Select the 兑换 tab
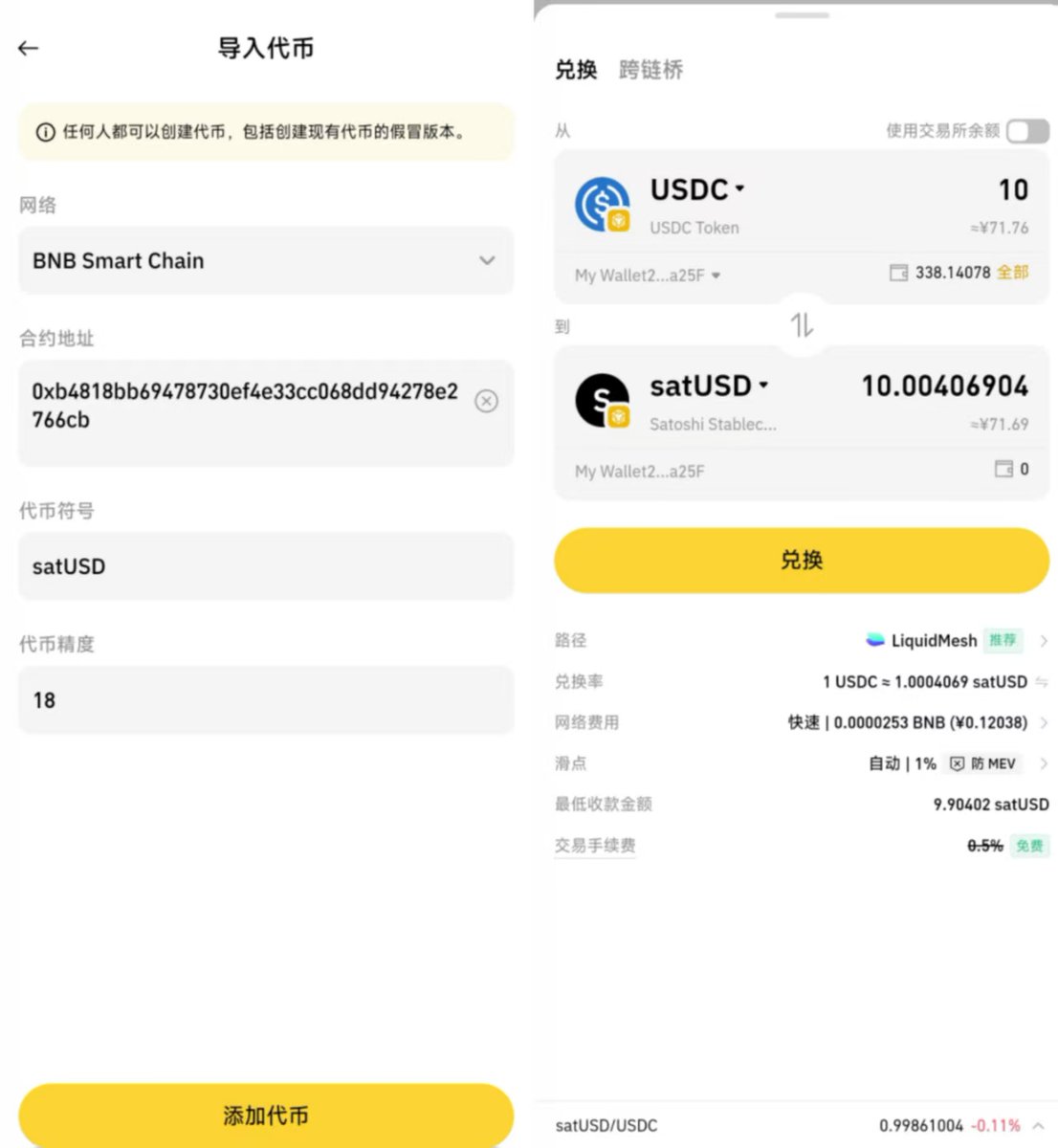Image resolution: width=1058 pixels, height=1148 pixels. coord(576,70)
